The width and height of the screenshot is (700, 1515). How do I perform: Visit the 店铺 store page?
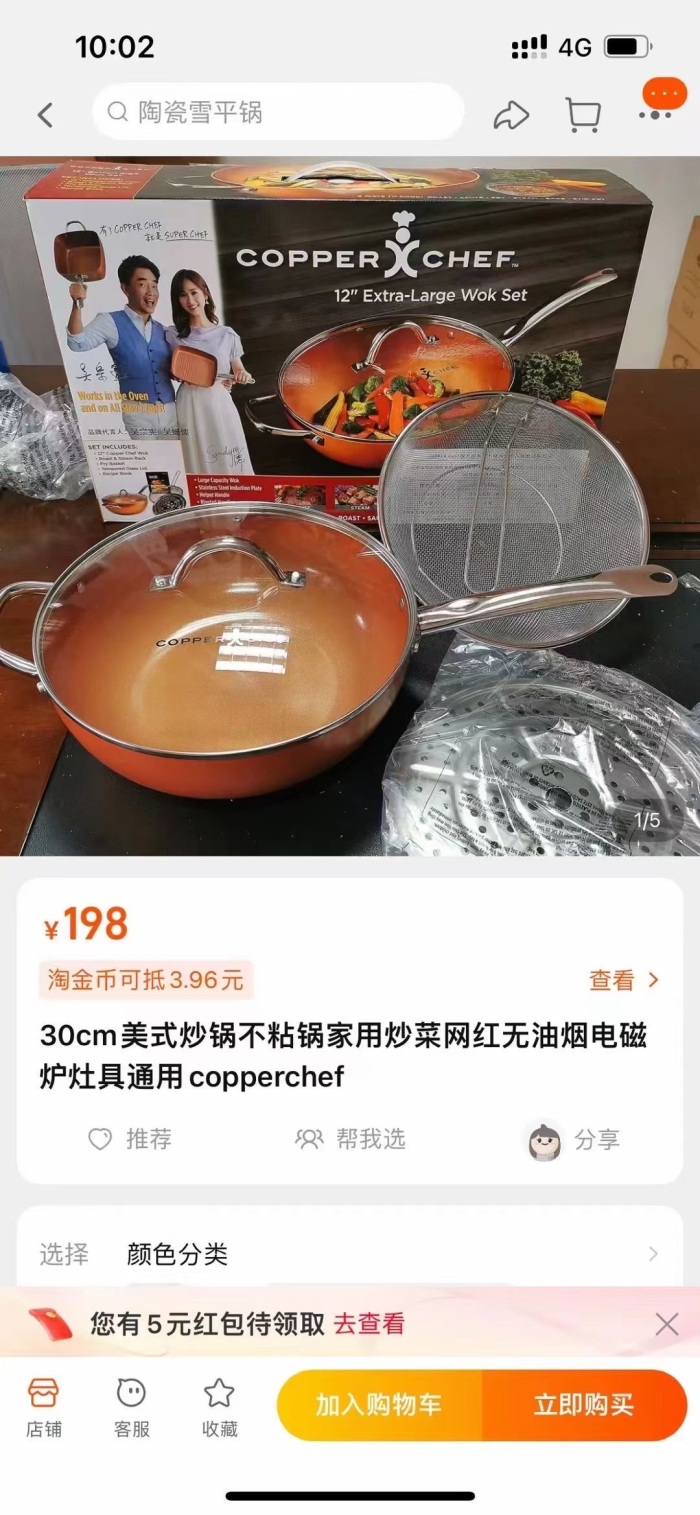click(x=44, y=1405)
